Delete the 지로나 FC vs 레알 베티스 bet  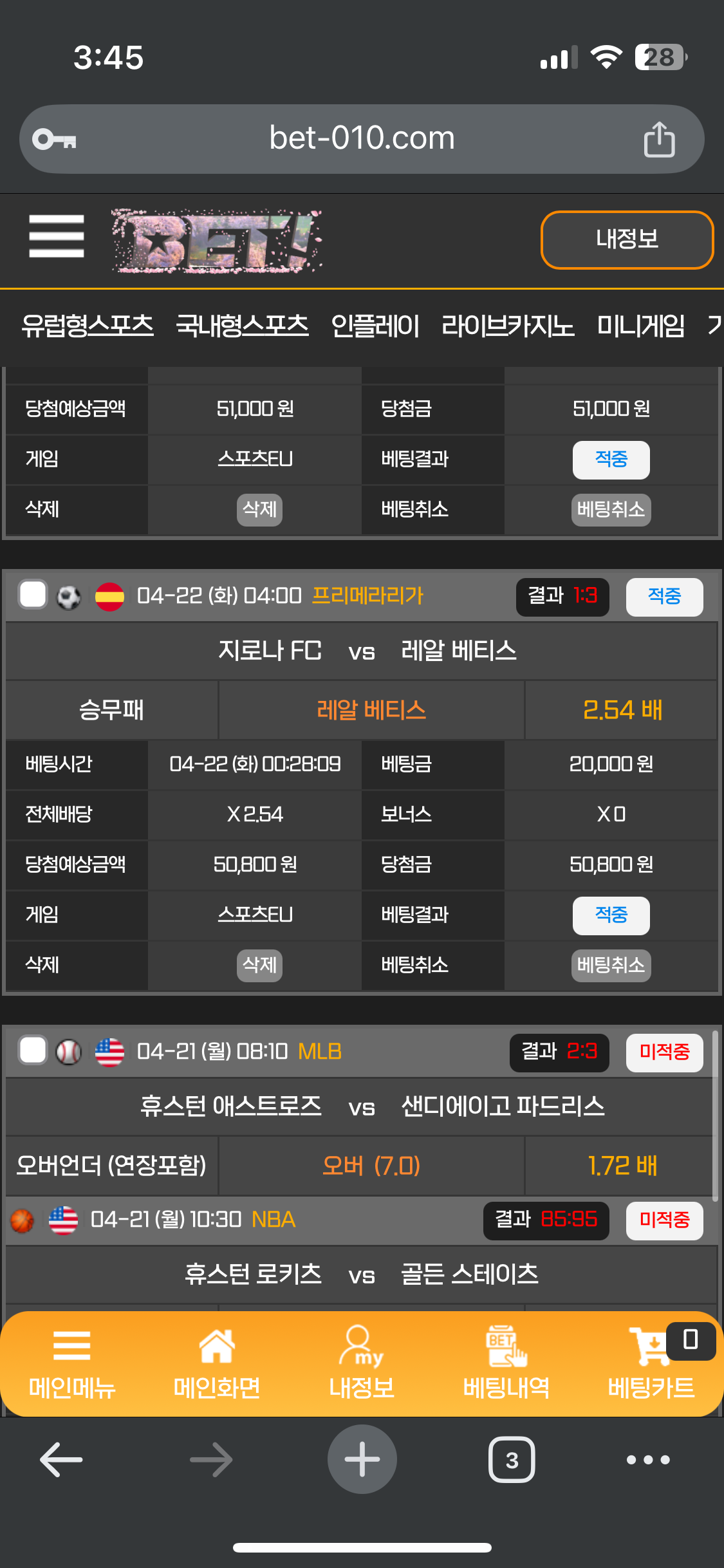259,965
